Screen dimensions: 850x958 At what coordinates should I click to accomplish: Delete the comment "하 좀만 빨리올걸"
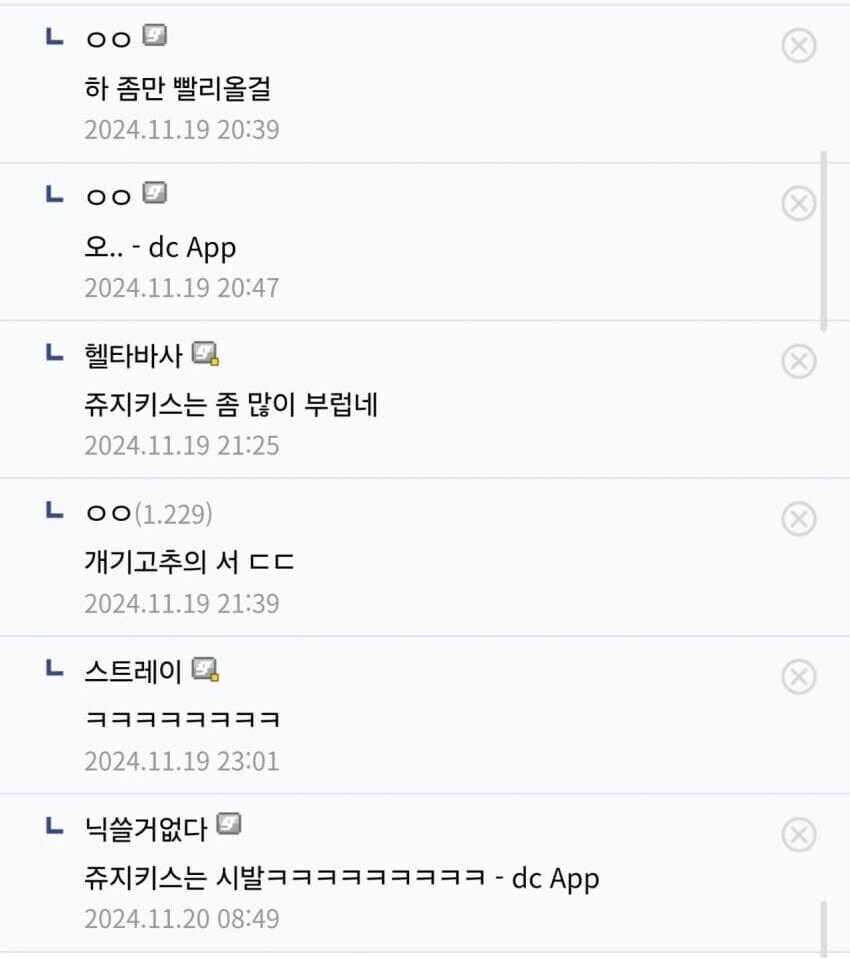[798, 45]
